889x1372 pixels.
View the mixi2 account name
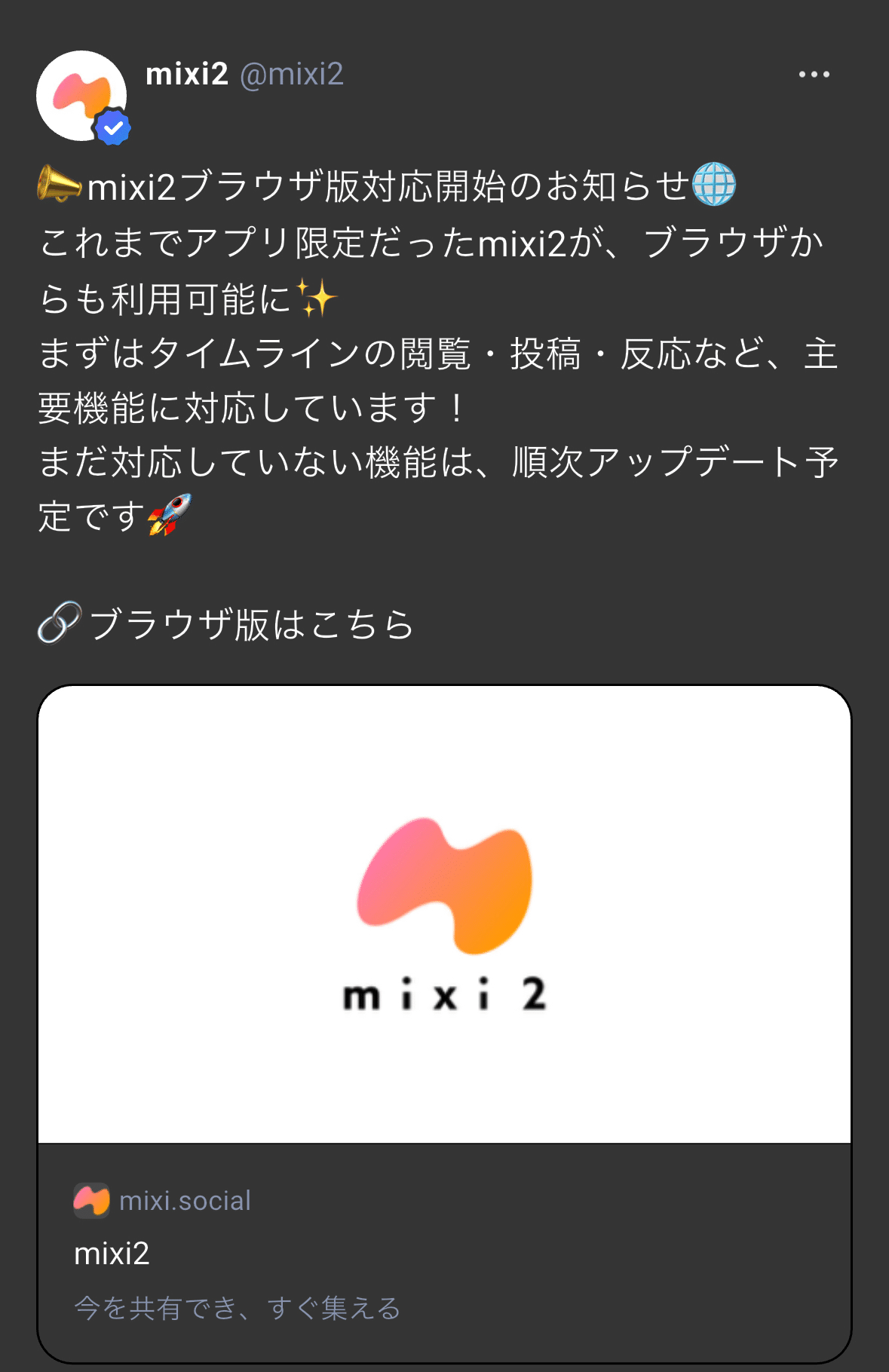[x=187, y=75]
